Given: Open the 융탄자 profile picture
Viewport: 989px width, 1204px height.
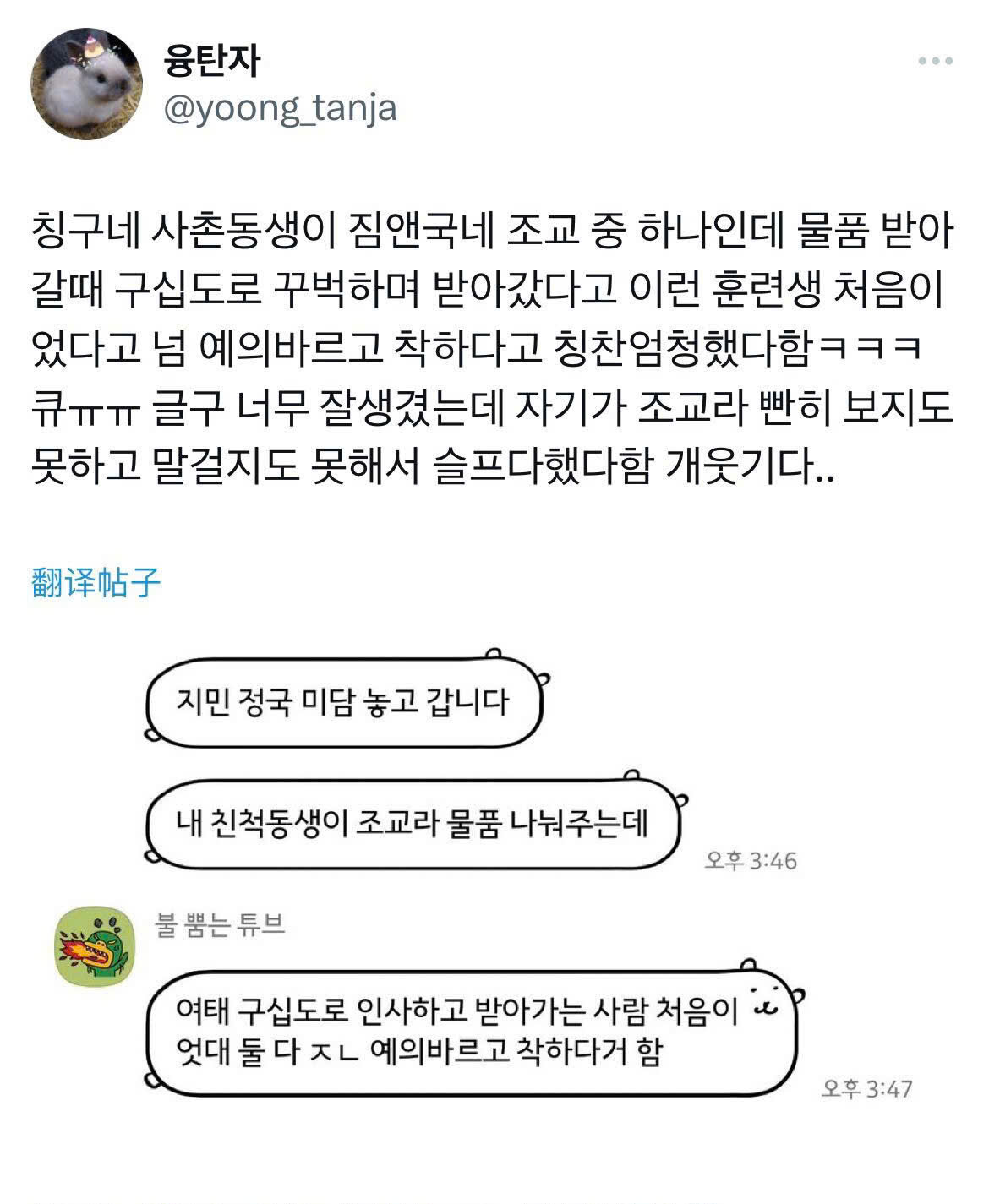Looking at the screenshot, I should 86,84.
